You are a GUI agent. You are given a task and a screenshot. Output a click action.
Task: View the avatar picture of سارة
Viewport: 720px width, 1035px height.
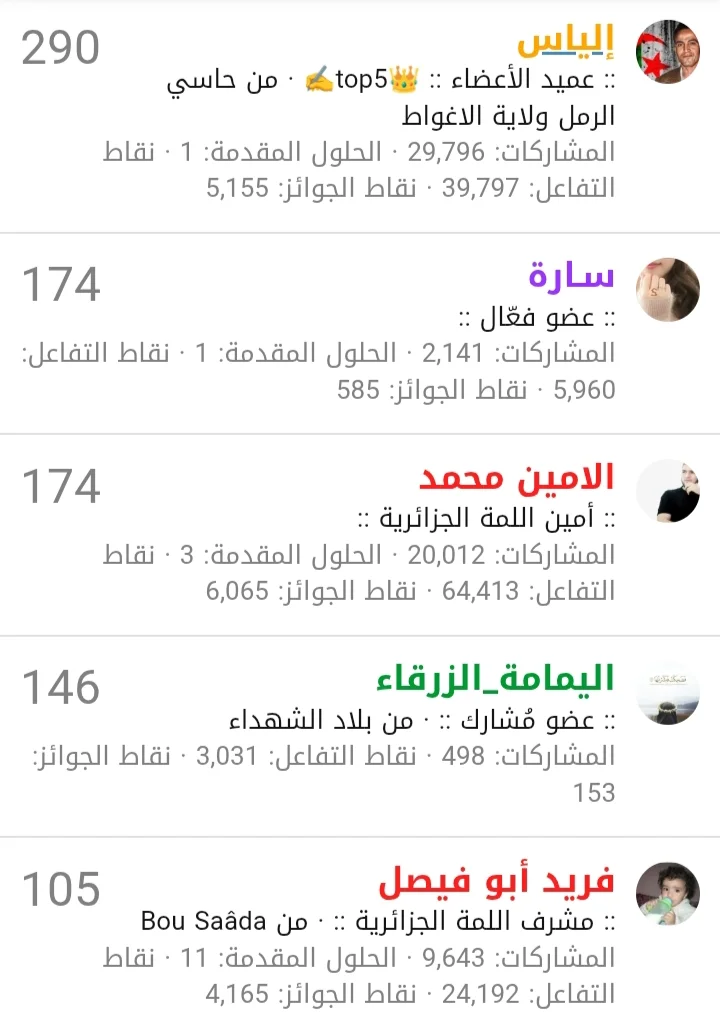[x=668, y=289]
